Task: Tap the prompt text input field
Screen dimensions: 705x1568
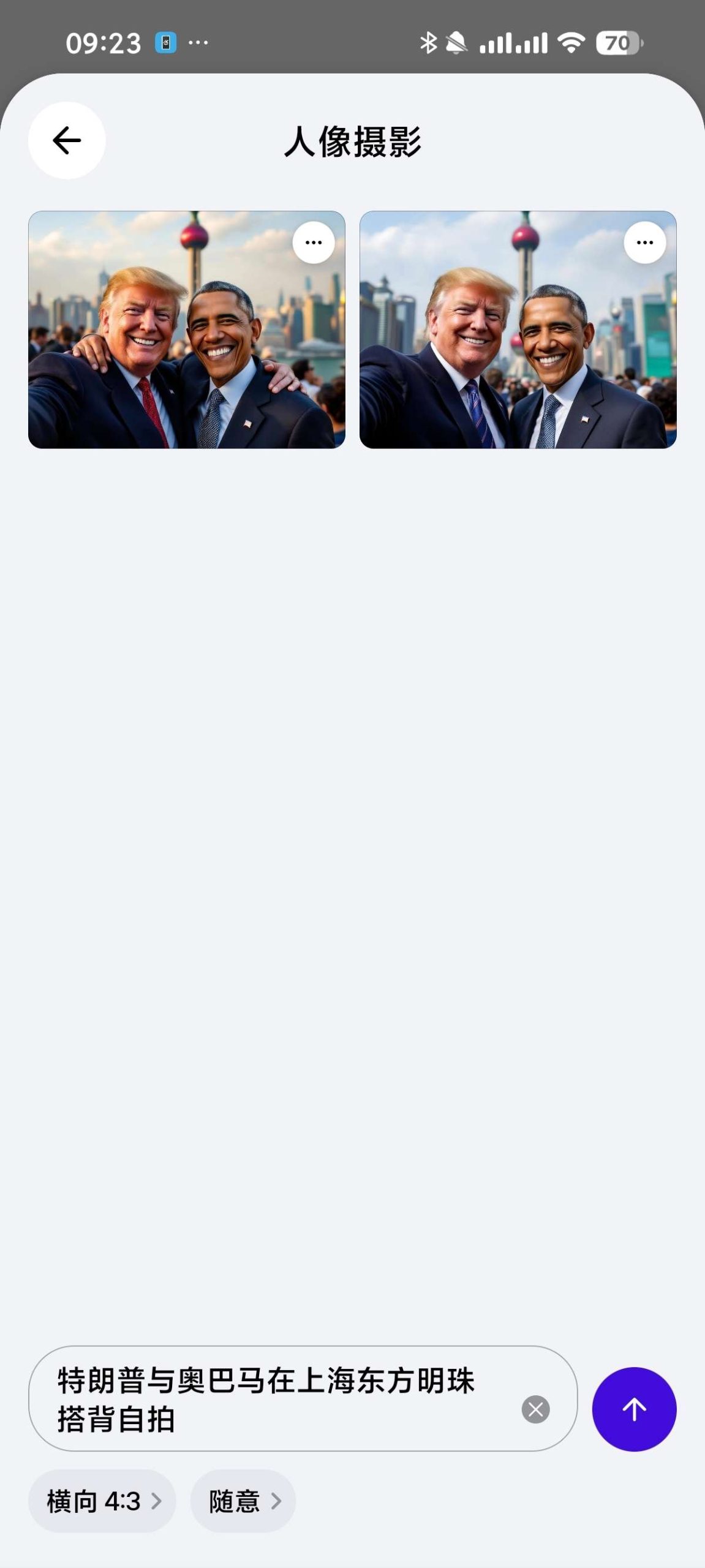Action: point(276,1399)
